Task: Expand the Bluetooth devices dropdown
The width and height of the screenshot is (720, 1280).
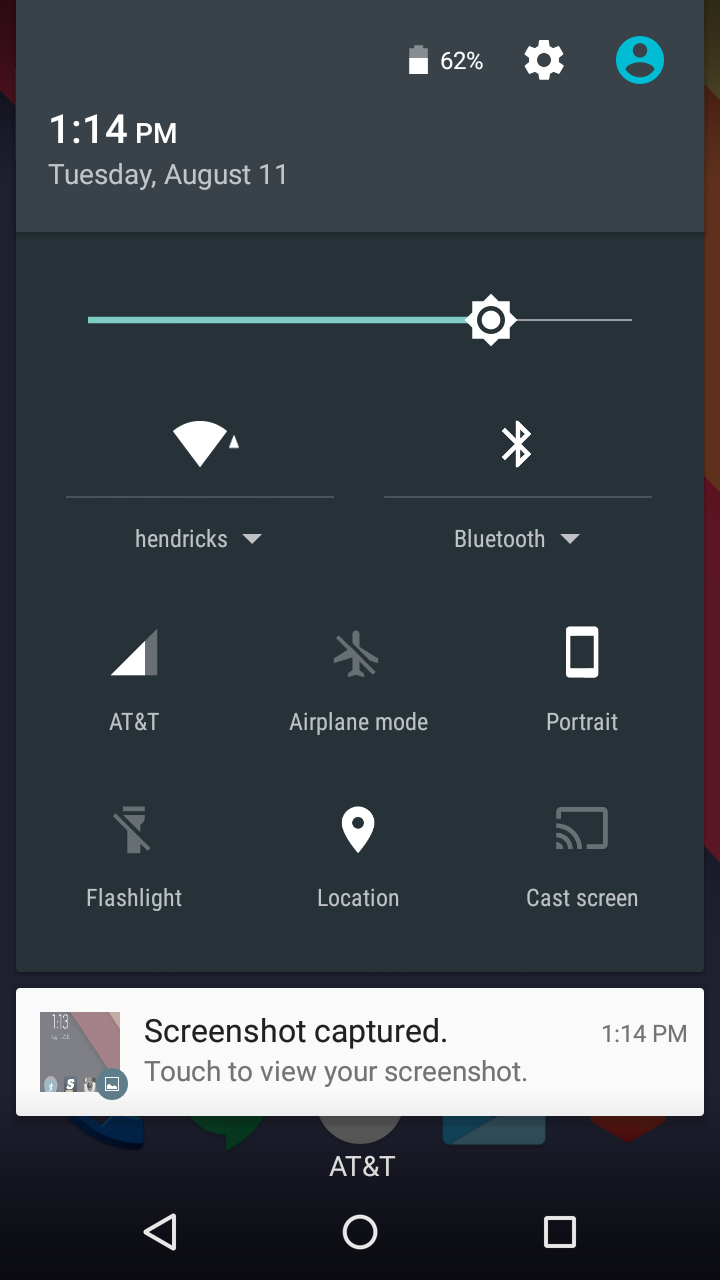Action: pos(517,539)
